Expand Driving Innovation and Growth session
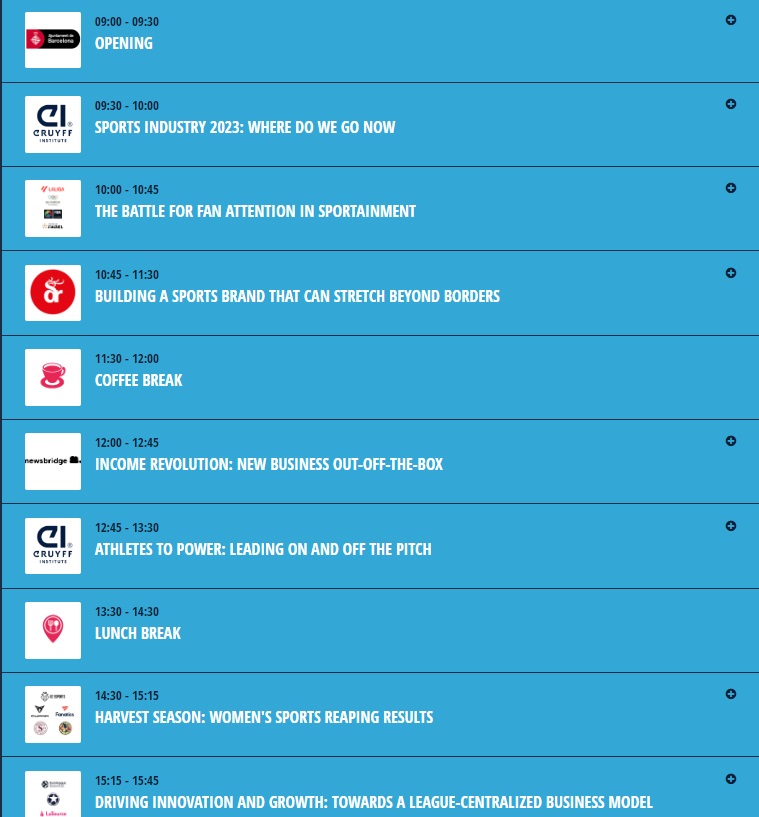This screenshot has width=759, height=817. click(x=731, y=779)
